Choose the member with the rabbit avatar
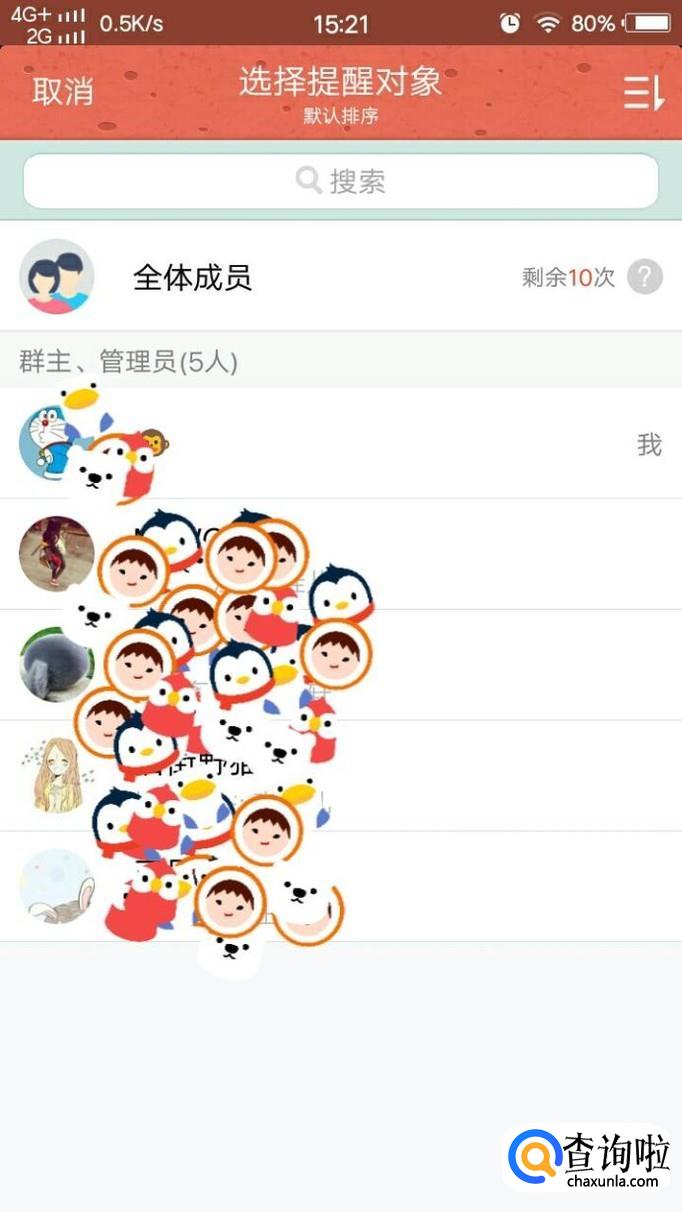 coord(341,887)
